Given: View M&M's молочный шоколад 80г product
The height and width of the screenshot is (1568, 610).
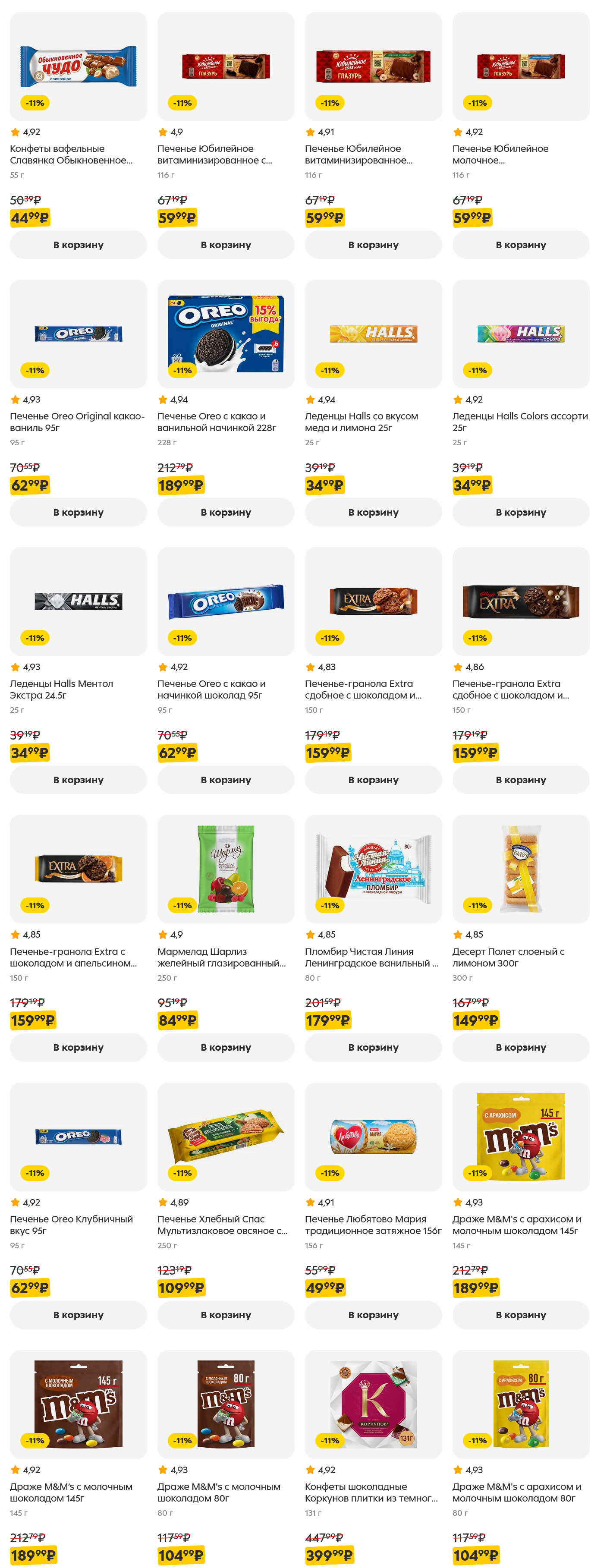Looking at the screenshot, I should 225,1404.
